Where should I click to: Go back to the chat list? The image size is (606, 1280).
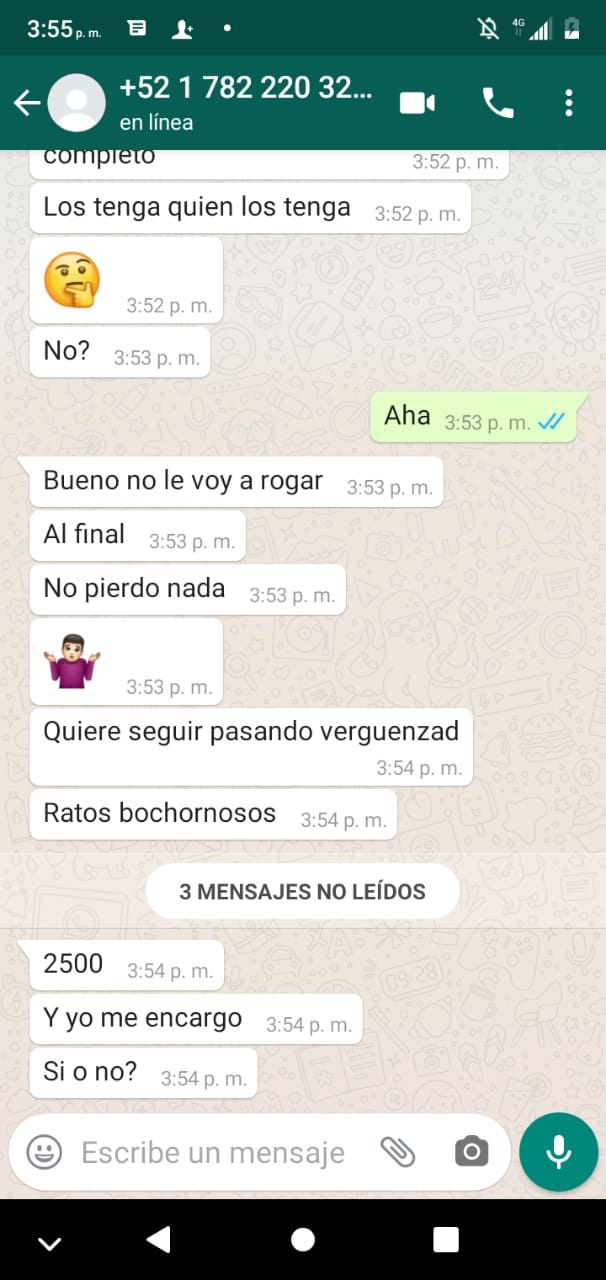26,102
